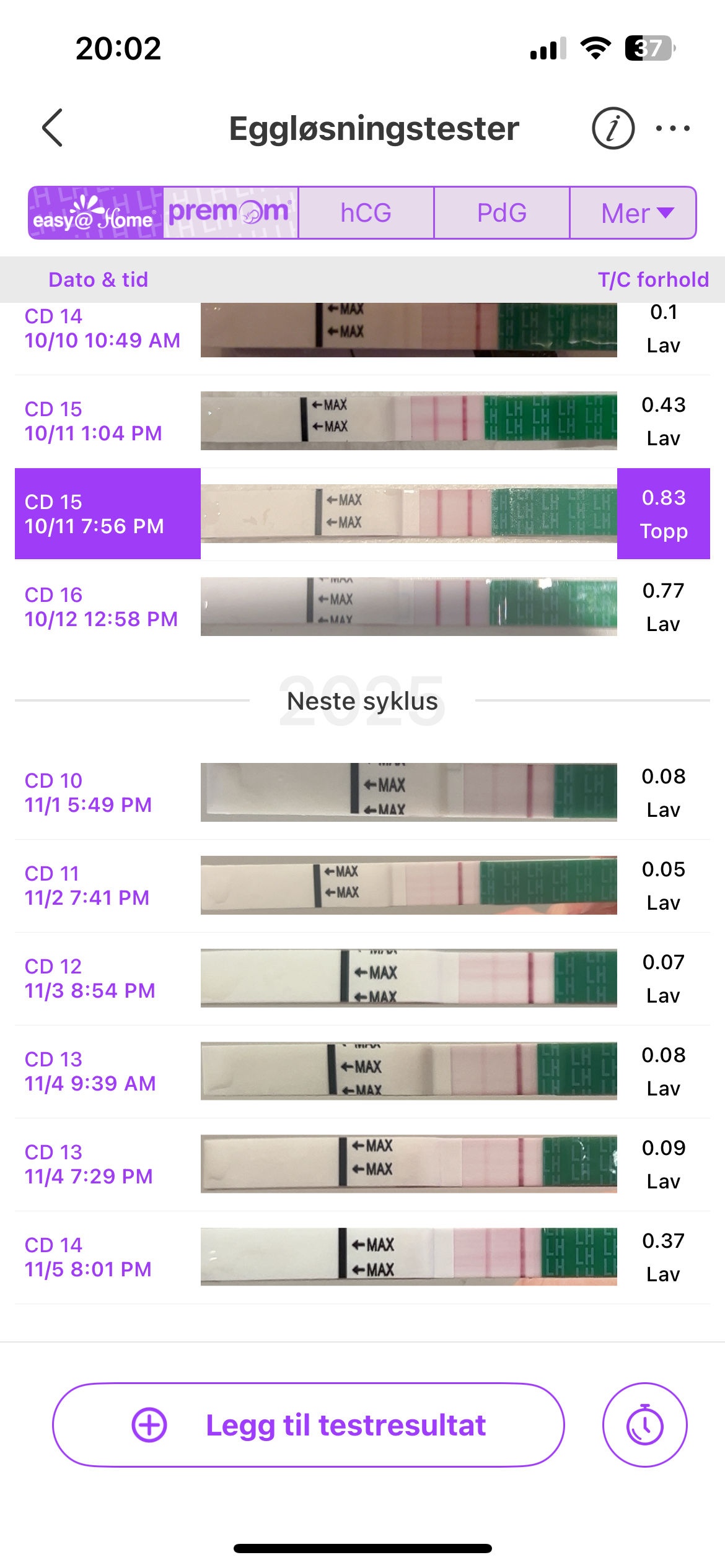Open the CD 16 10/12 12:58 PM test
Screen dimensions: 725x1568
(362, 607)
